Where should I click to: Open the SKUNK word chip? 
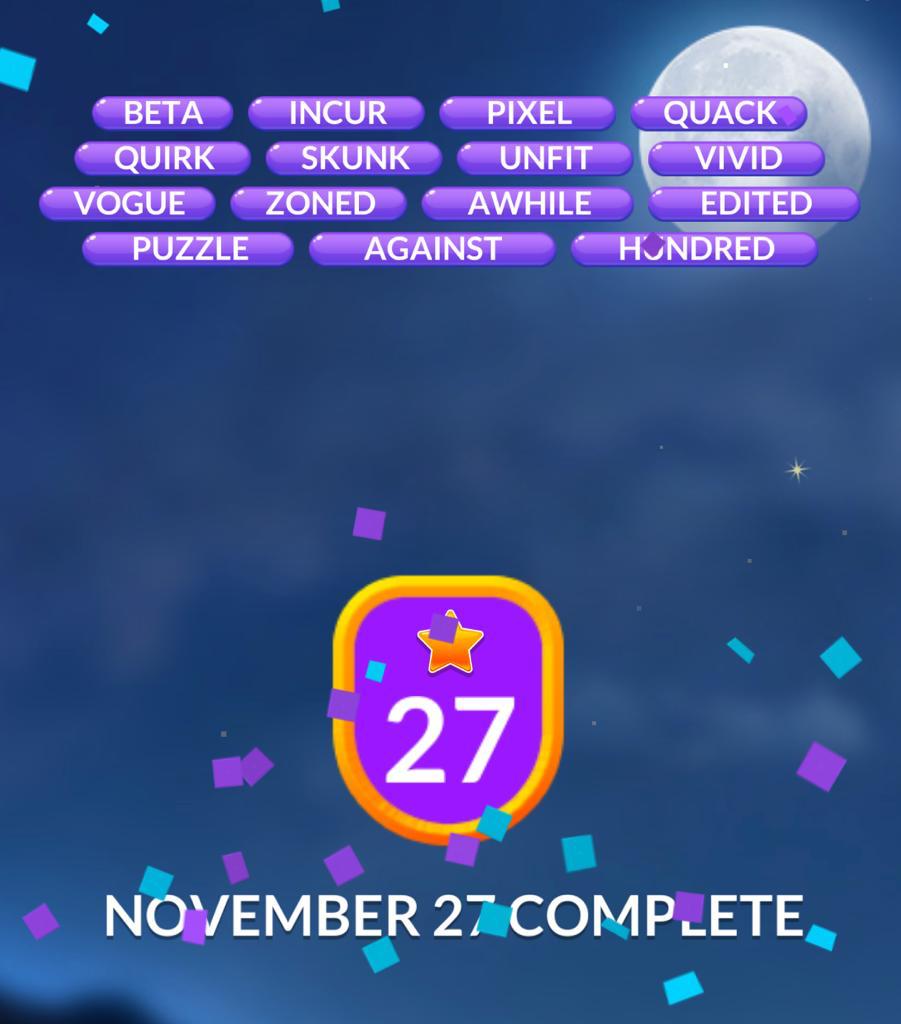tap(354, 158)
